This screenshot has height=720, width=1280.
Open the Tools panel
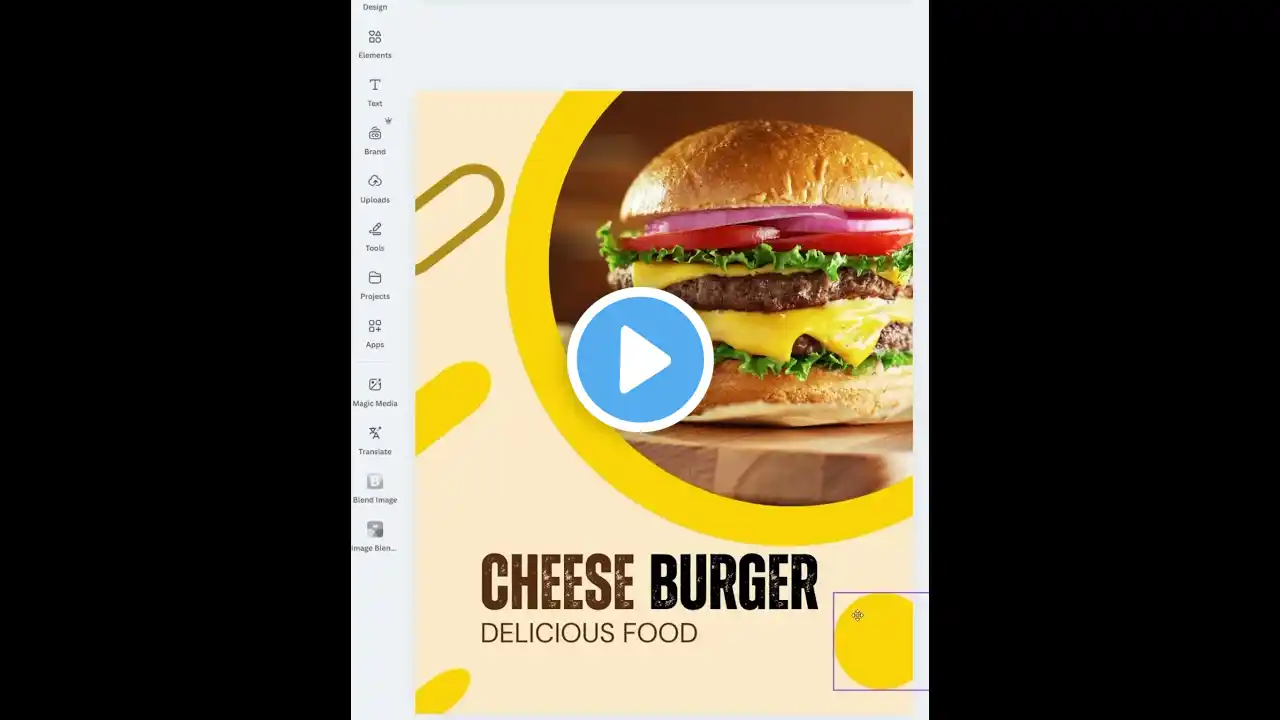(375, 236)
